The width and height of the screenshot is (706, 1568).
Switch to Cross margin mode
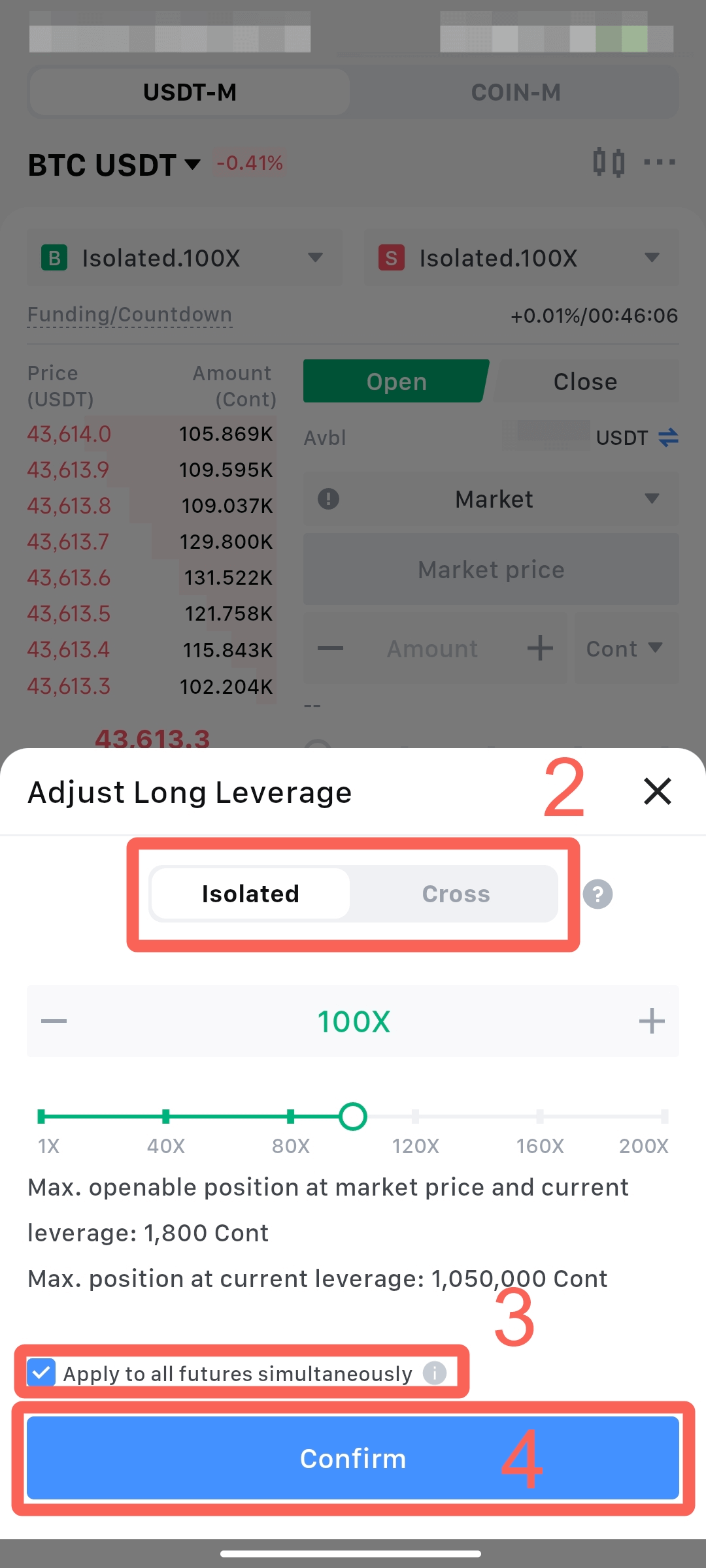point(456,894)
